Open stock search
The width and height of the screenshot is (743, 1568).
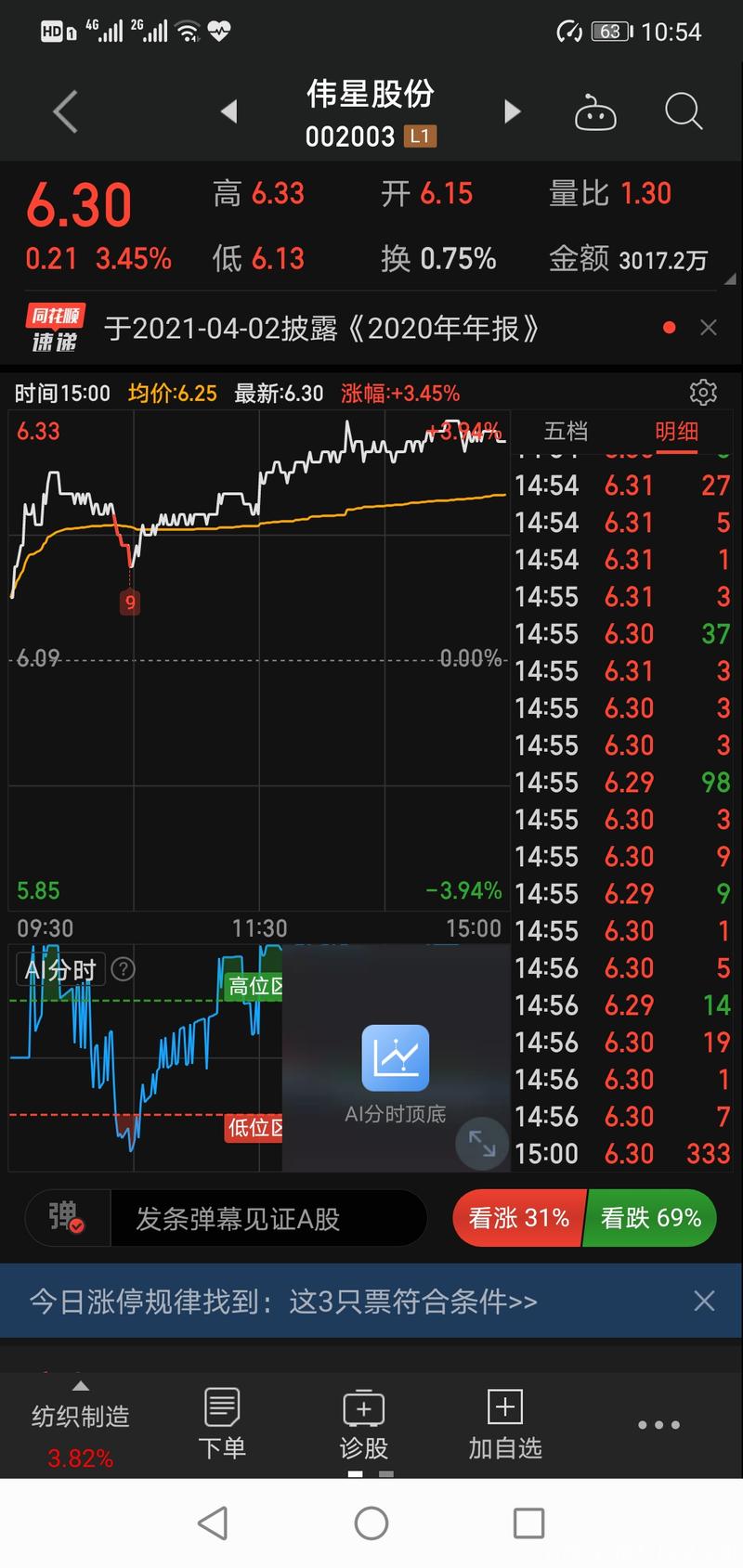[683, 112]
